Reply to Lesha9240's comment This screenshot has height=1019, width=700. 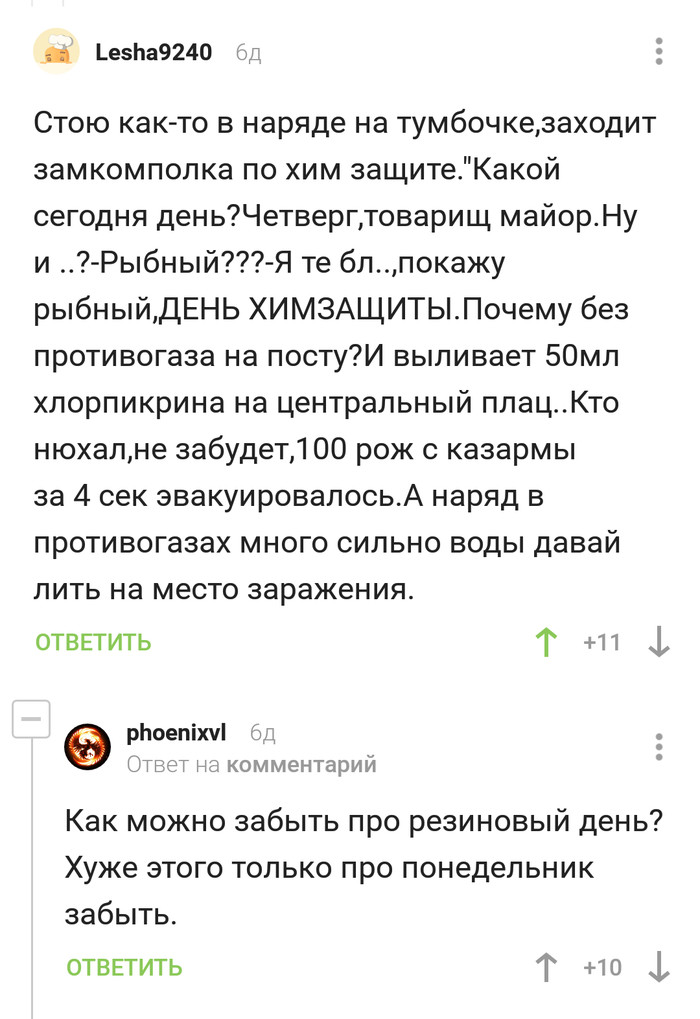(x=93, y=642)
